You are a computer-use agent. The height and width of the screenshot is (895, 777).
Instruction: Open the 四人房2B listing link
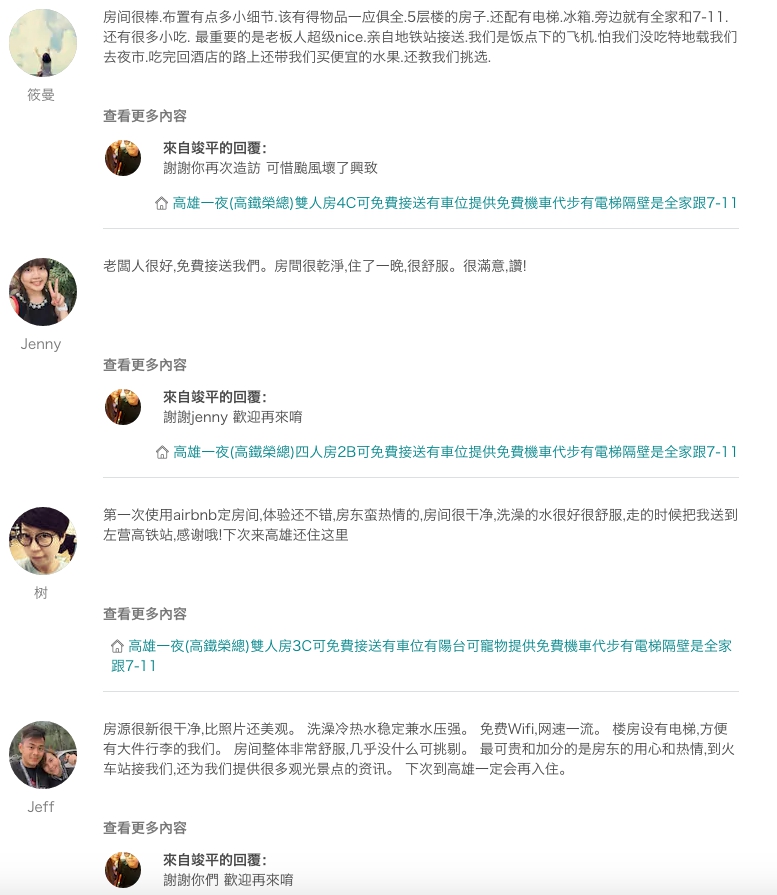pos(454,452)
